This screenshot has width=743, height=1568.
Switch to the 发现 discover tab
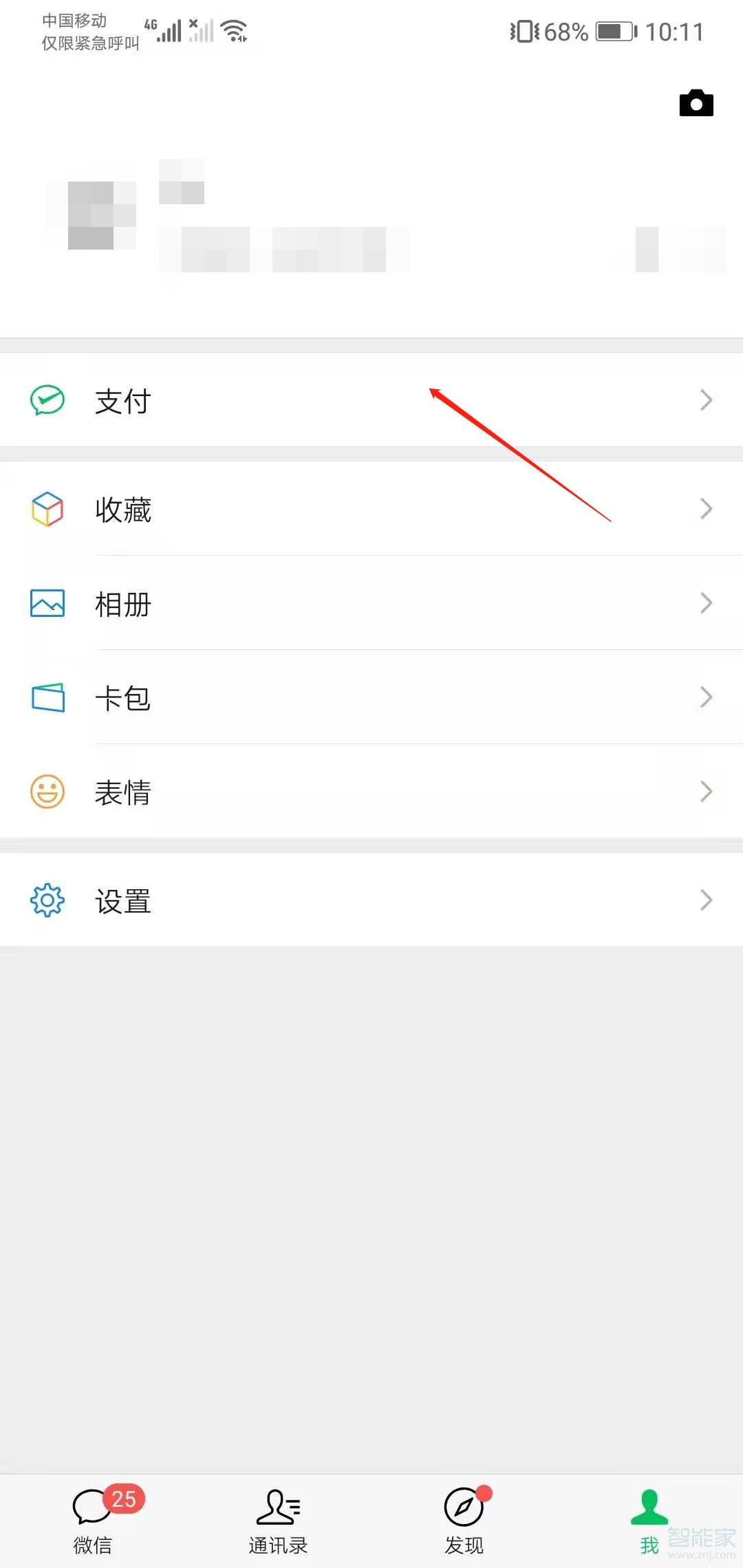click(464, 1521)
